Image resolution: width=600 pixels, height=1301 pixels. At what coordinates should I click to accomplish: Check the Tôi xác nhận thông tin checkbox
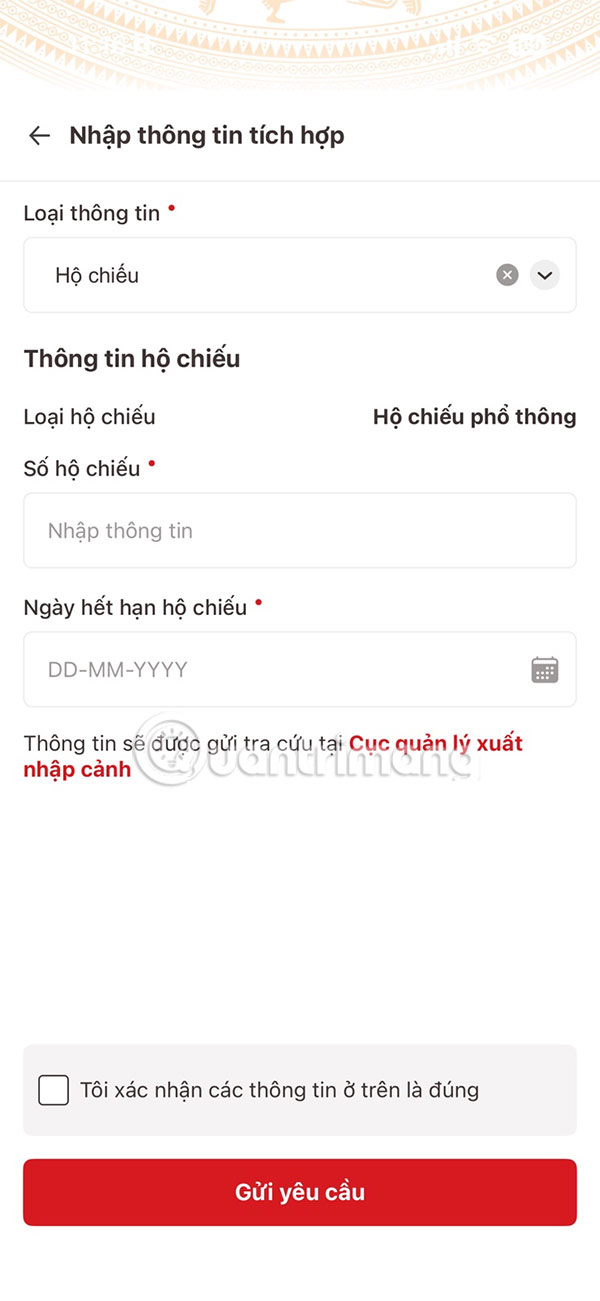pyautogui.click(x=54, y=1090)
